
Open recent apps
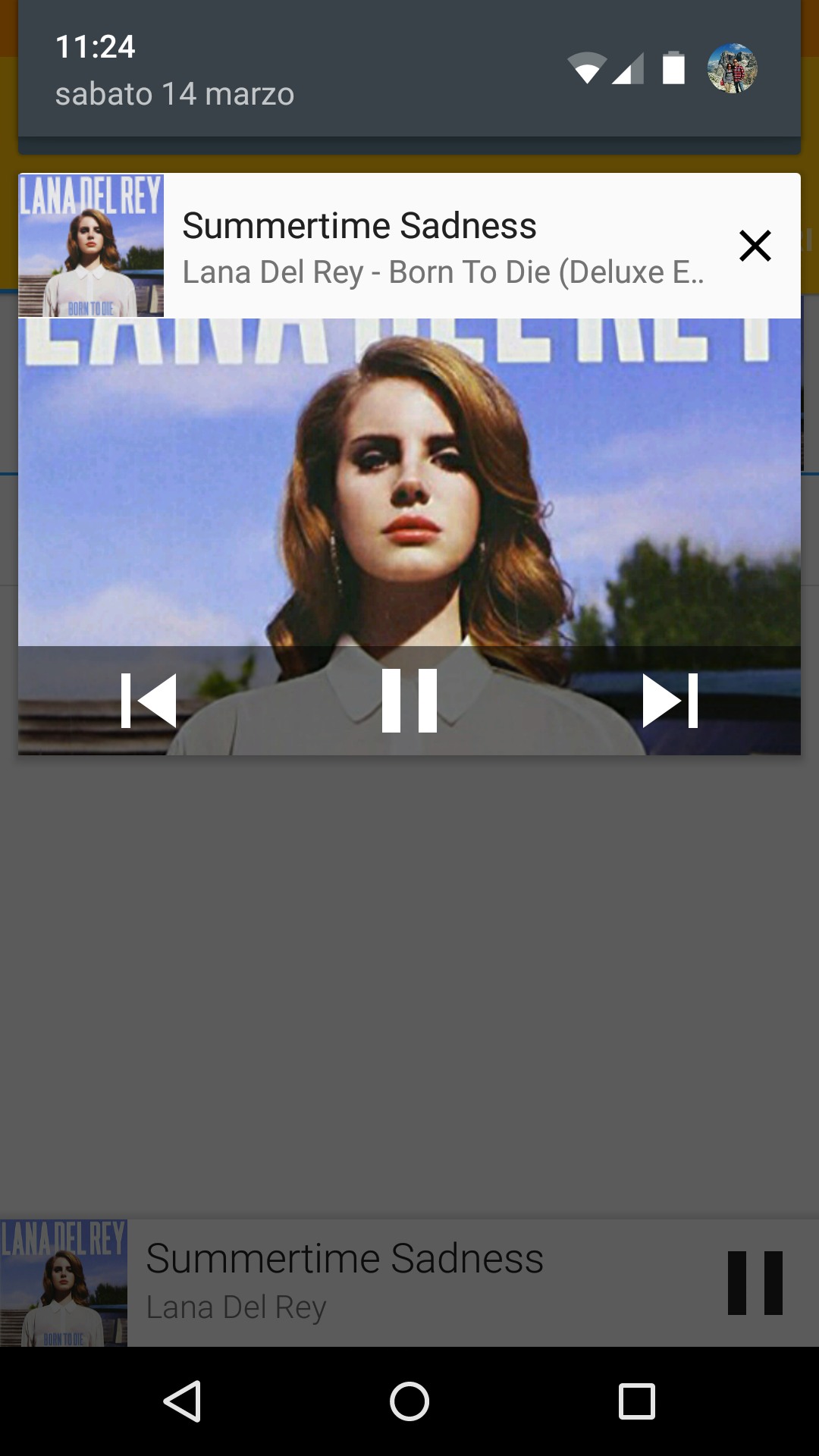pyautogui.click(x=637, y=1401)
